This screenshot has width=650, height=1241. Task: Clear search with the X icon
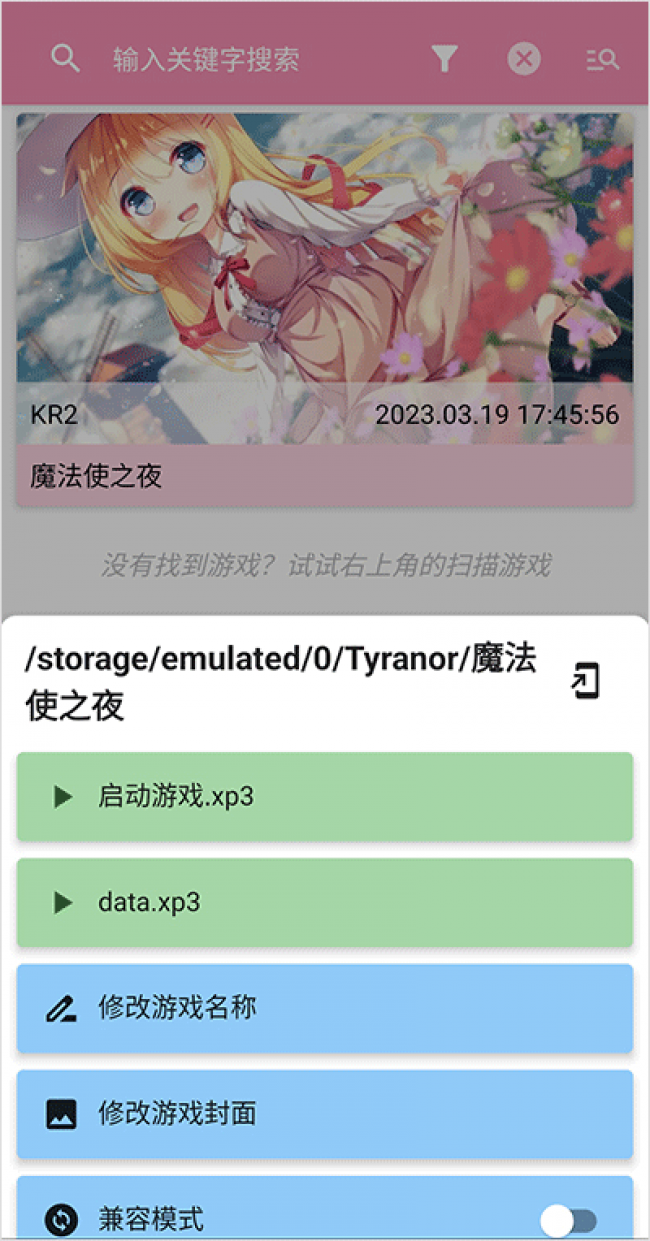[523, 59]
